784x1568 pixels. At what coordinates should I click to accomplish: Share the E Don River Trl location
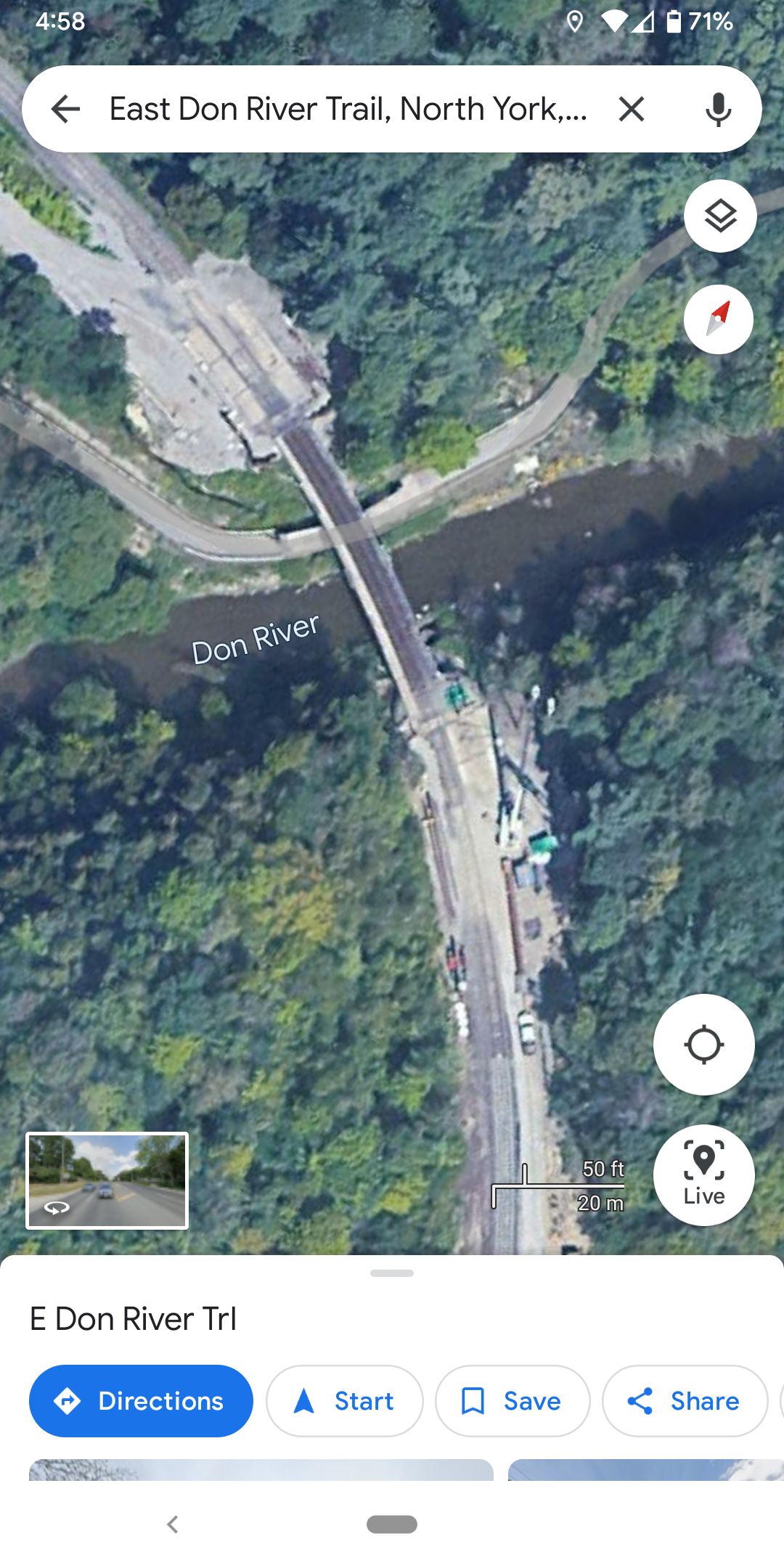point(685,1400)
